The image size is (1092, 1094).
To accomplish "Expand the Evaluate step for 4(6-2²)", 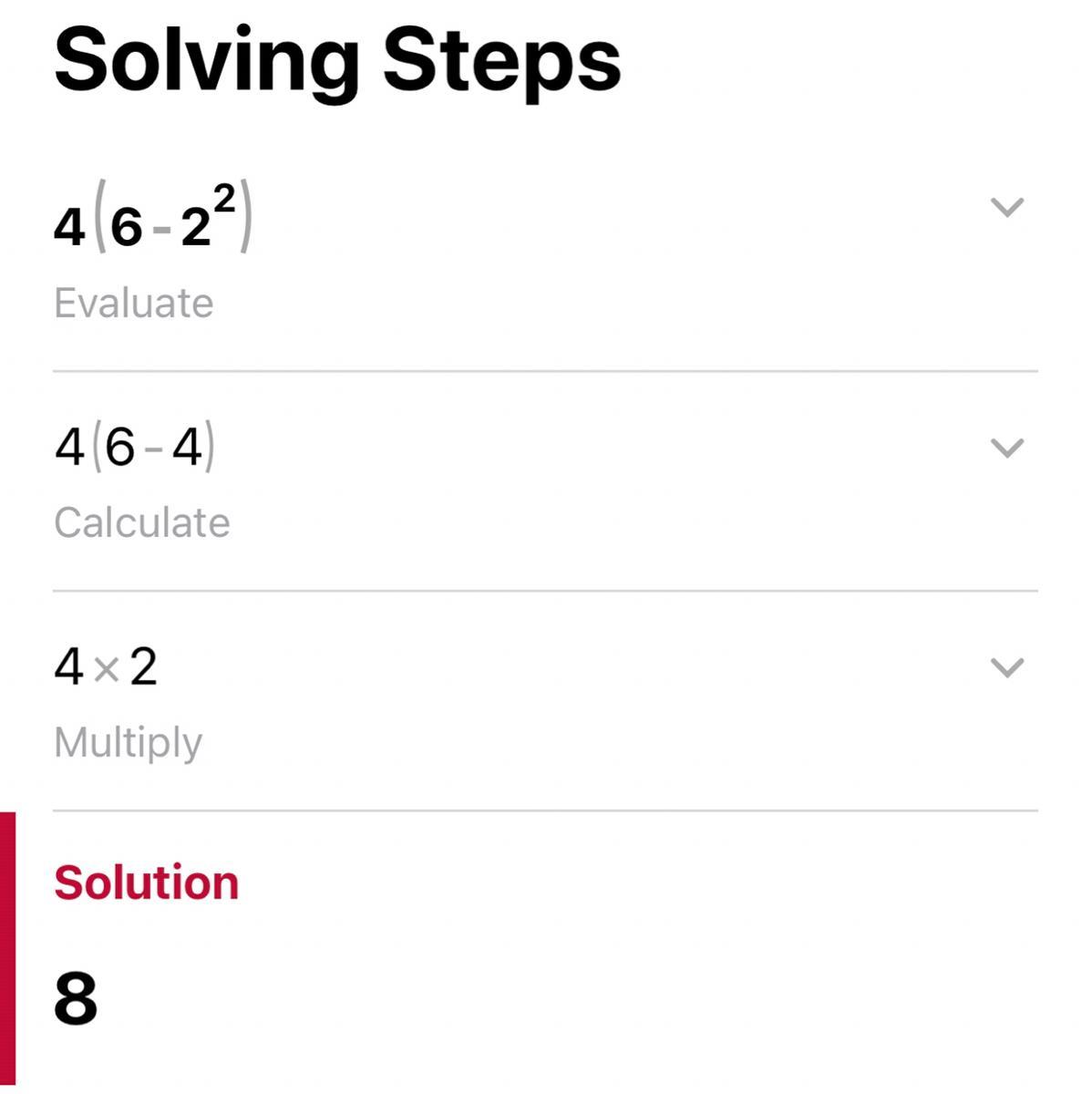I will tap(1006, 208).
